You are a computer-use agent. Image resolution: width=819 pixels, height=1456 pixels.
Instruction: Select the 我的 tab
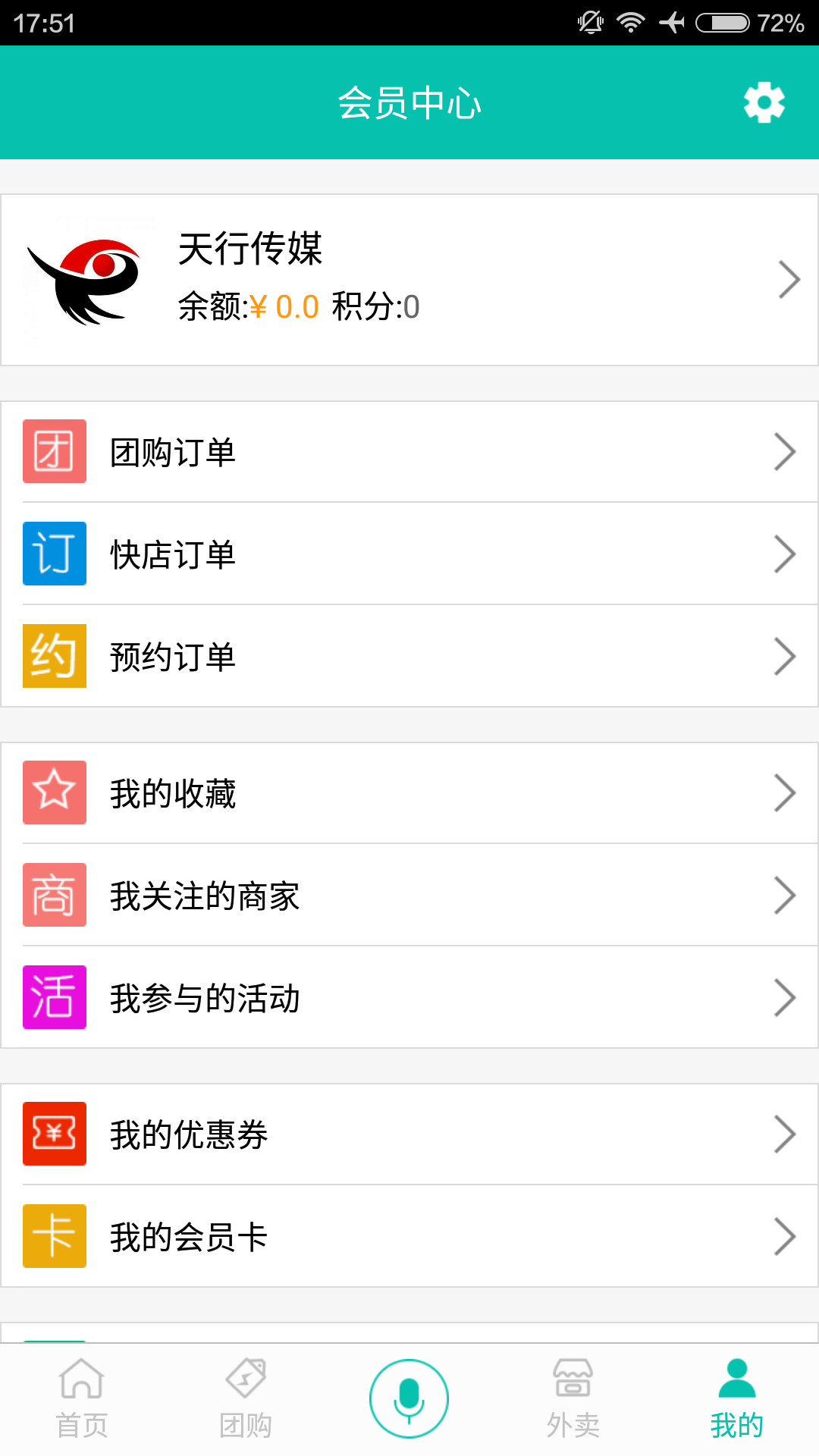[736, 1399]
